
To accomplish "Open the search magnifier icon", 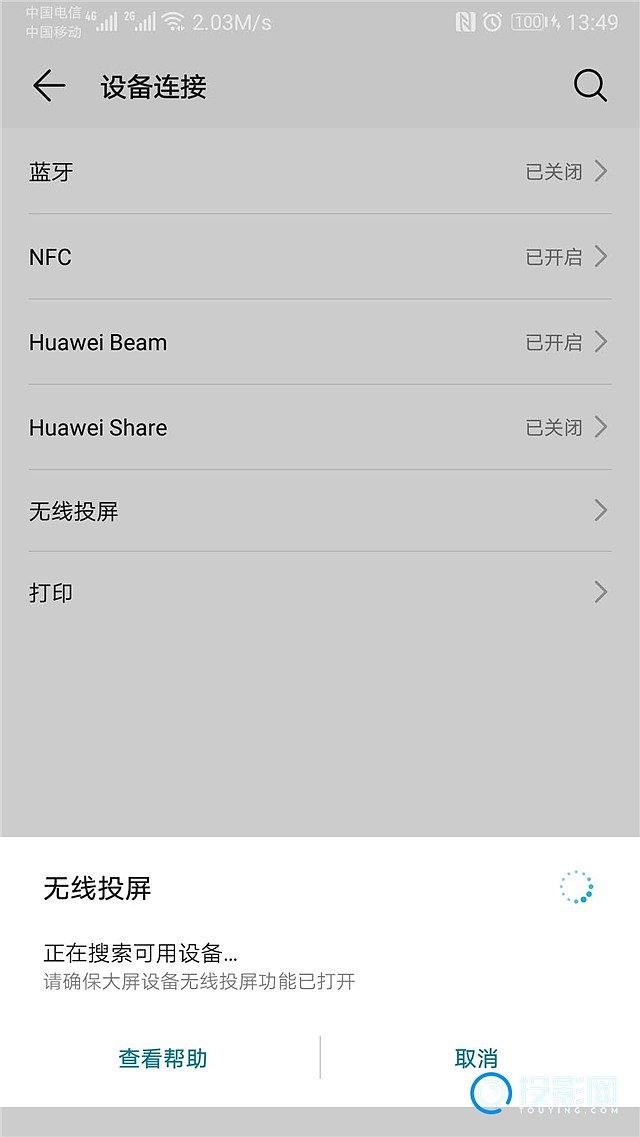I will (x=590, y=87).
